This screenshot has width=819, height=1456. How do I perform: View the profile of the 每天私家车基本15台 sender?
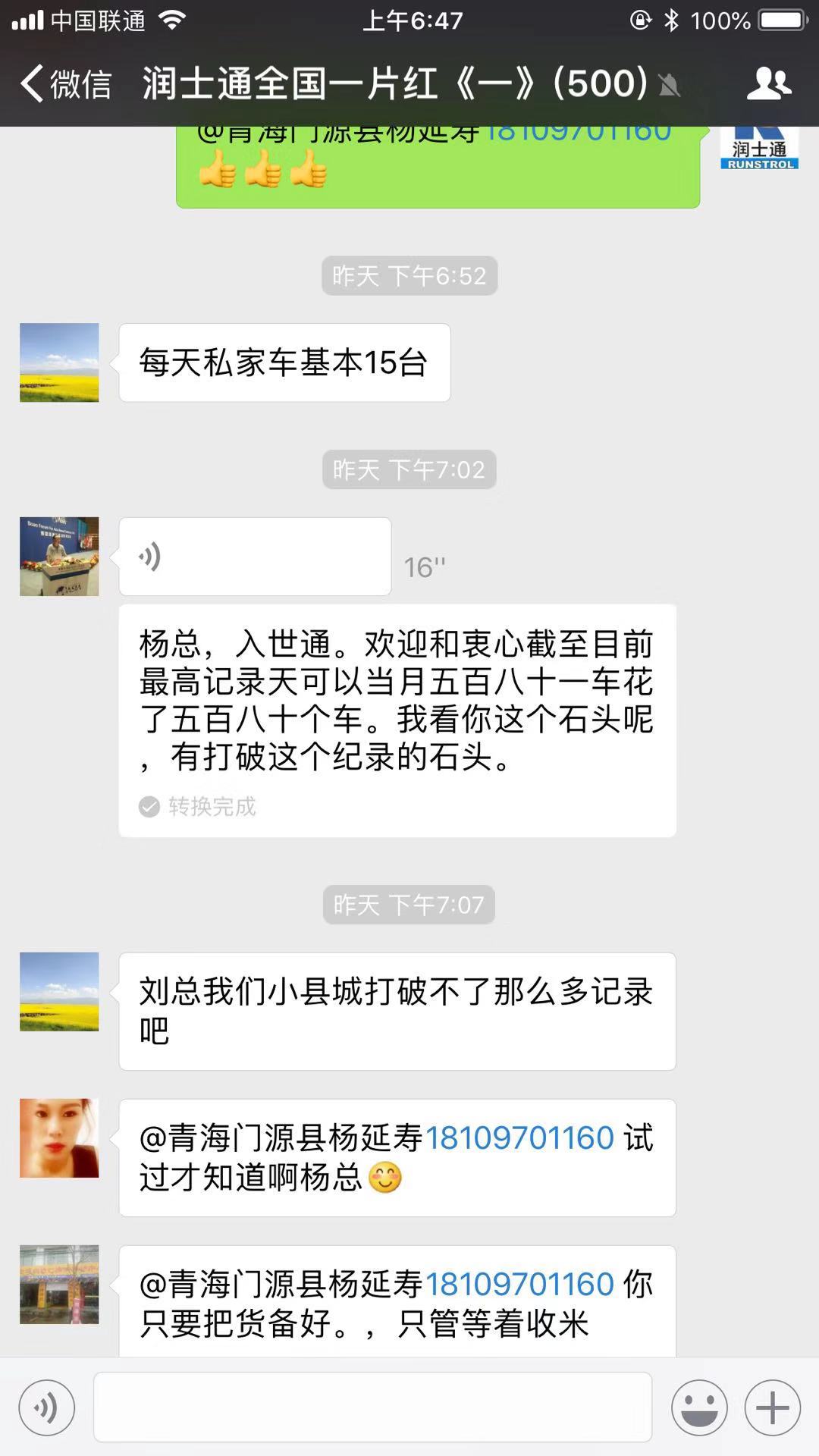tap(59, 362)
